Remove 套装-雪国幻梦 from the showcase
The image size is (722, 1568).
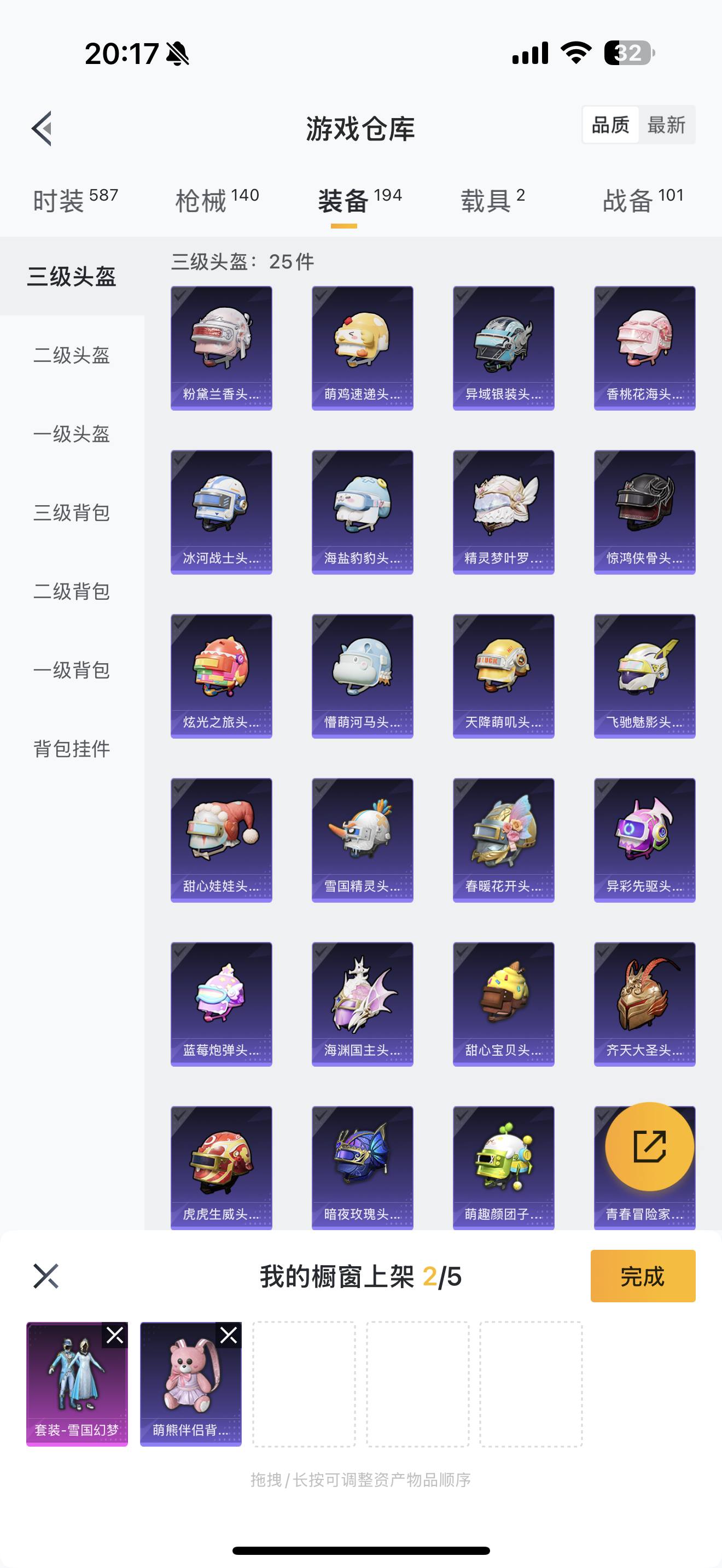114,1336
